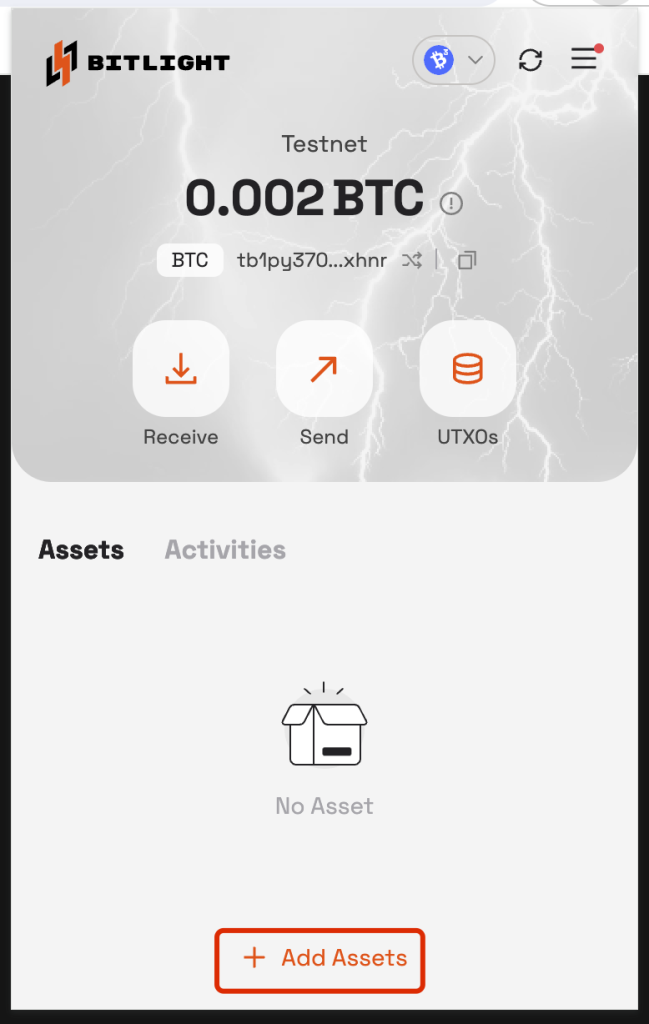Copy the wallet address
649x1024 pixels.
coord(467,261)
